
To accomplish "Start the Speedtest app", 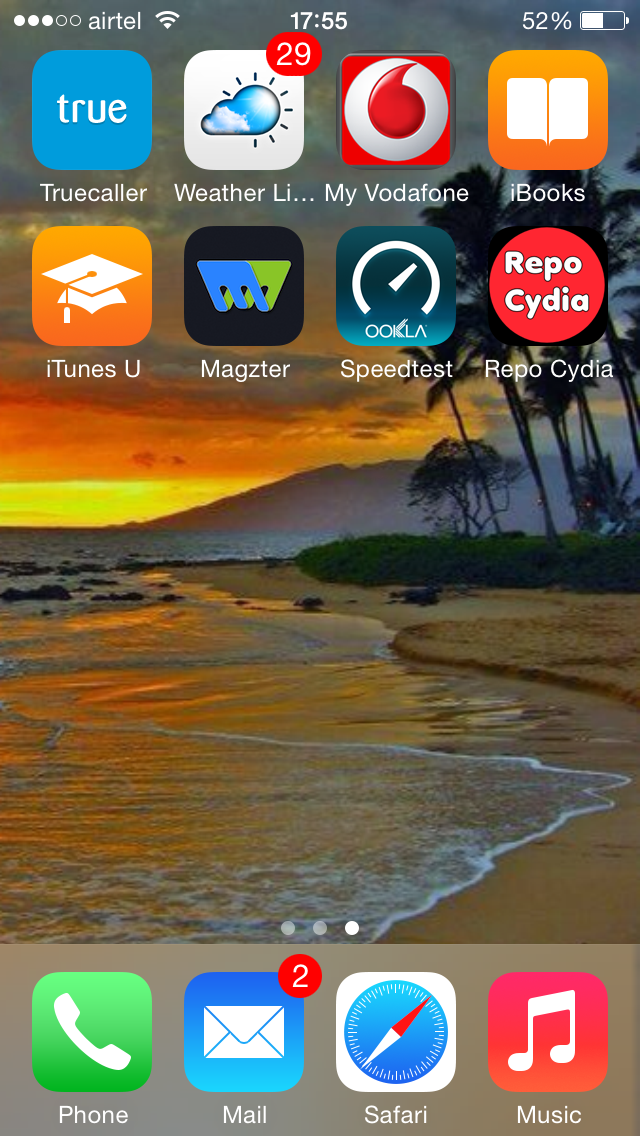I will click(x=396, y=286).
